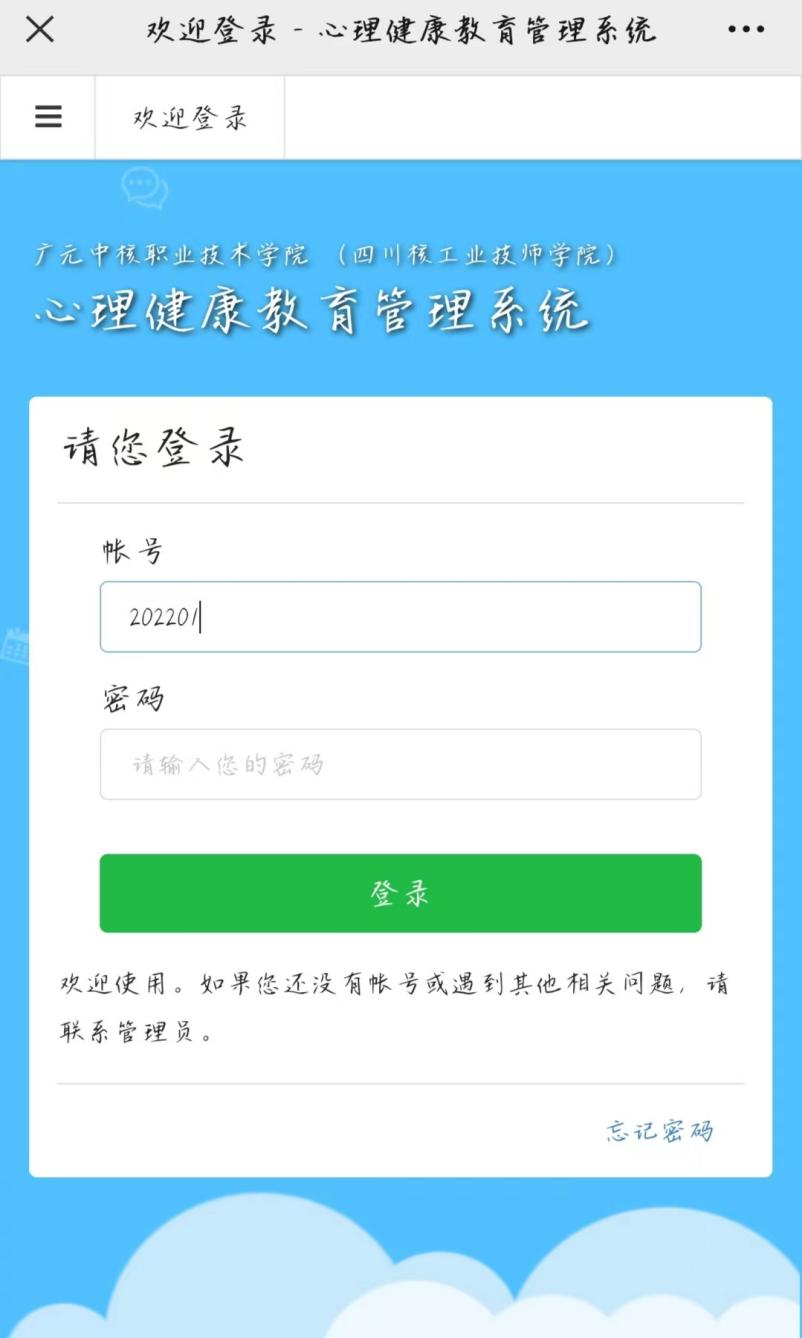Tap the 密码 password field

click(x=400, y=764)
